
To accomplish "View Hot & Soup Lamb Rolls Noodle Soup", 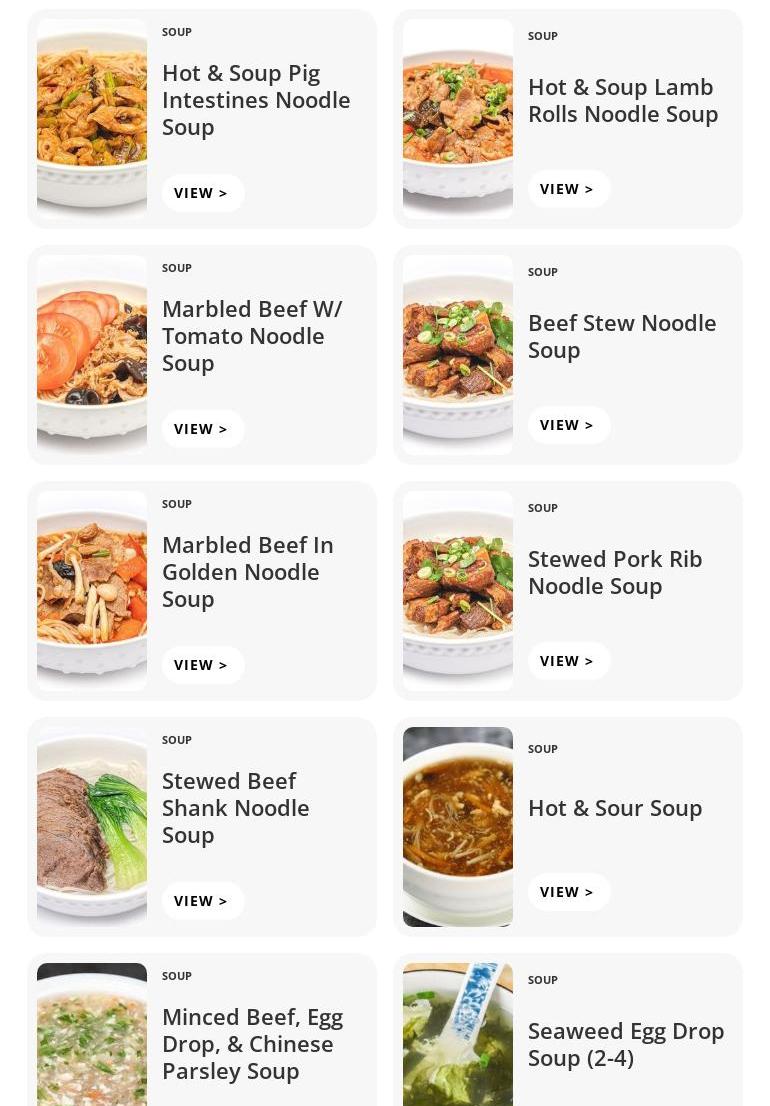I will click(568, 189).
